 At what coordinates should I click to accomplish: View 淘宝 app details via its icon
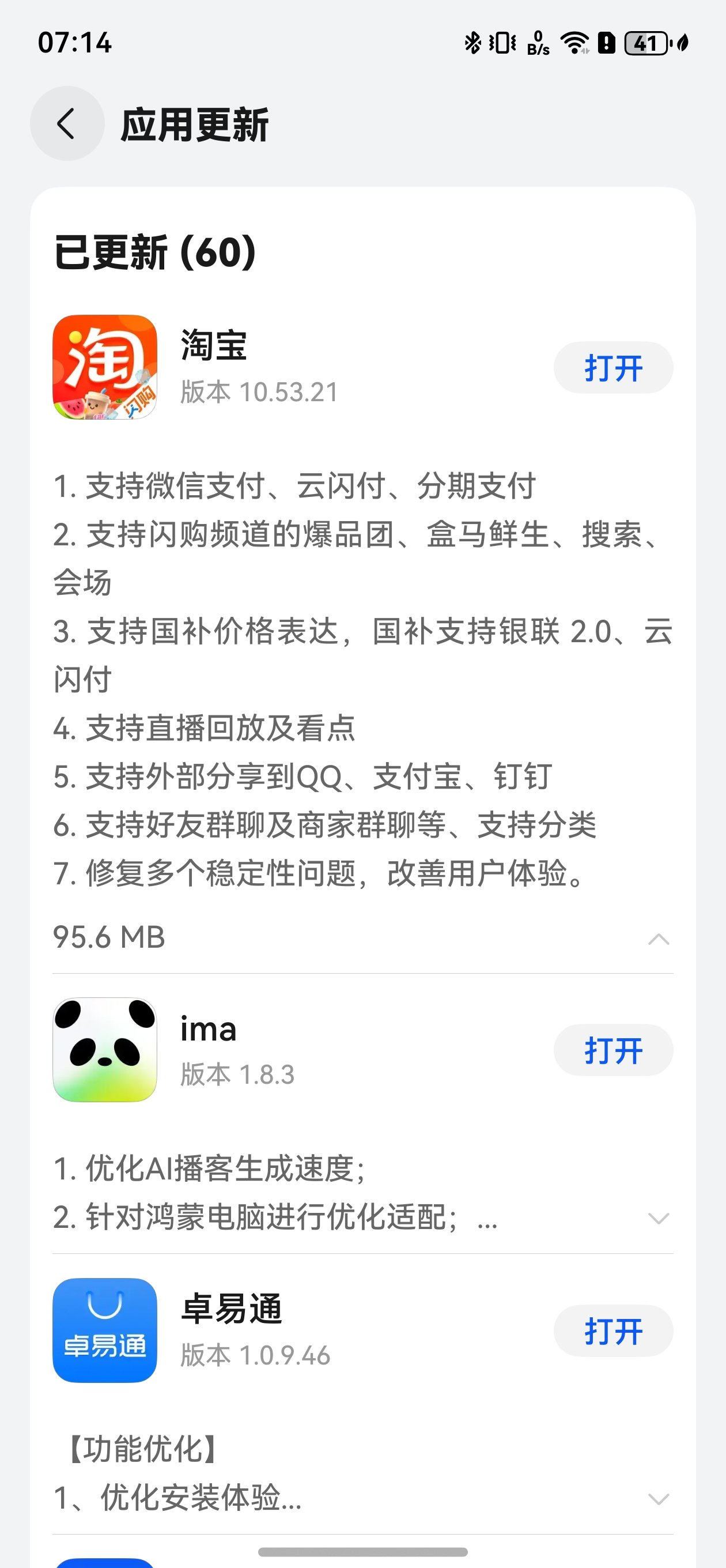click(x=105, y=367)
